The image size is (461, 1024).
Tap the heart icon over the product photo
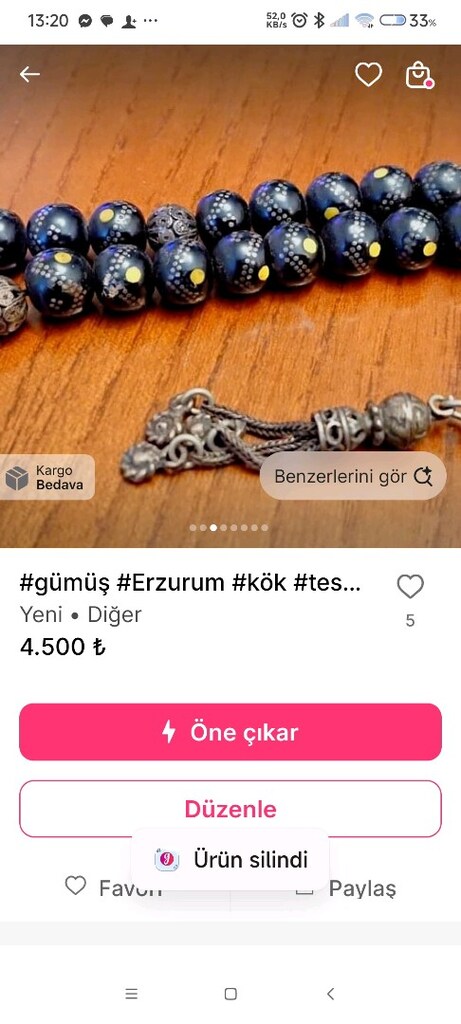[x=368, y=74]
